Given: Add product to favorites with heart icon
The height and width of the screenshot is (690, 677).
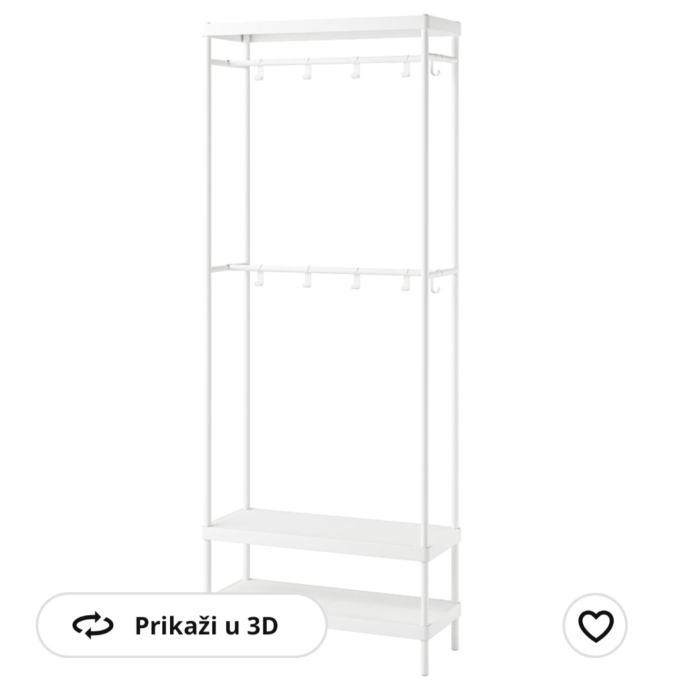Looking at the screenshot, I should point(595,626).
